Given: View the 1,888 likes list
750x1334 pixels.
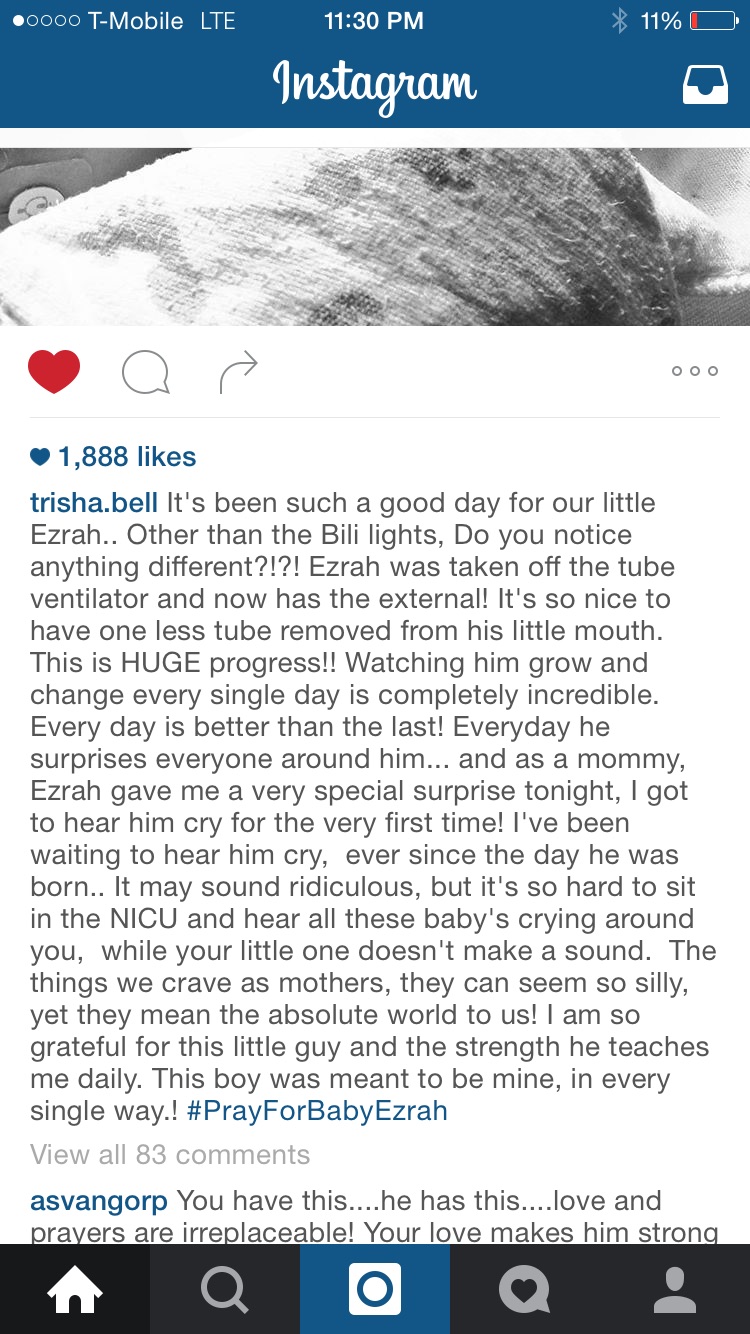Looking at the screenshot, I should (x=113, y=457).
